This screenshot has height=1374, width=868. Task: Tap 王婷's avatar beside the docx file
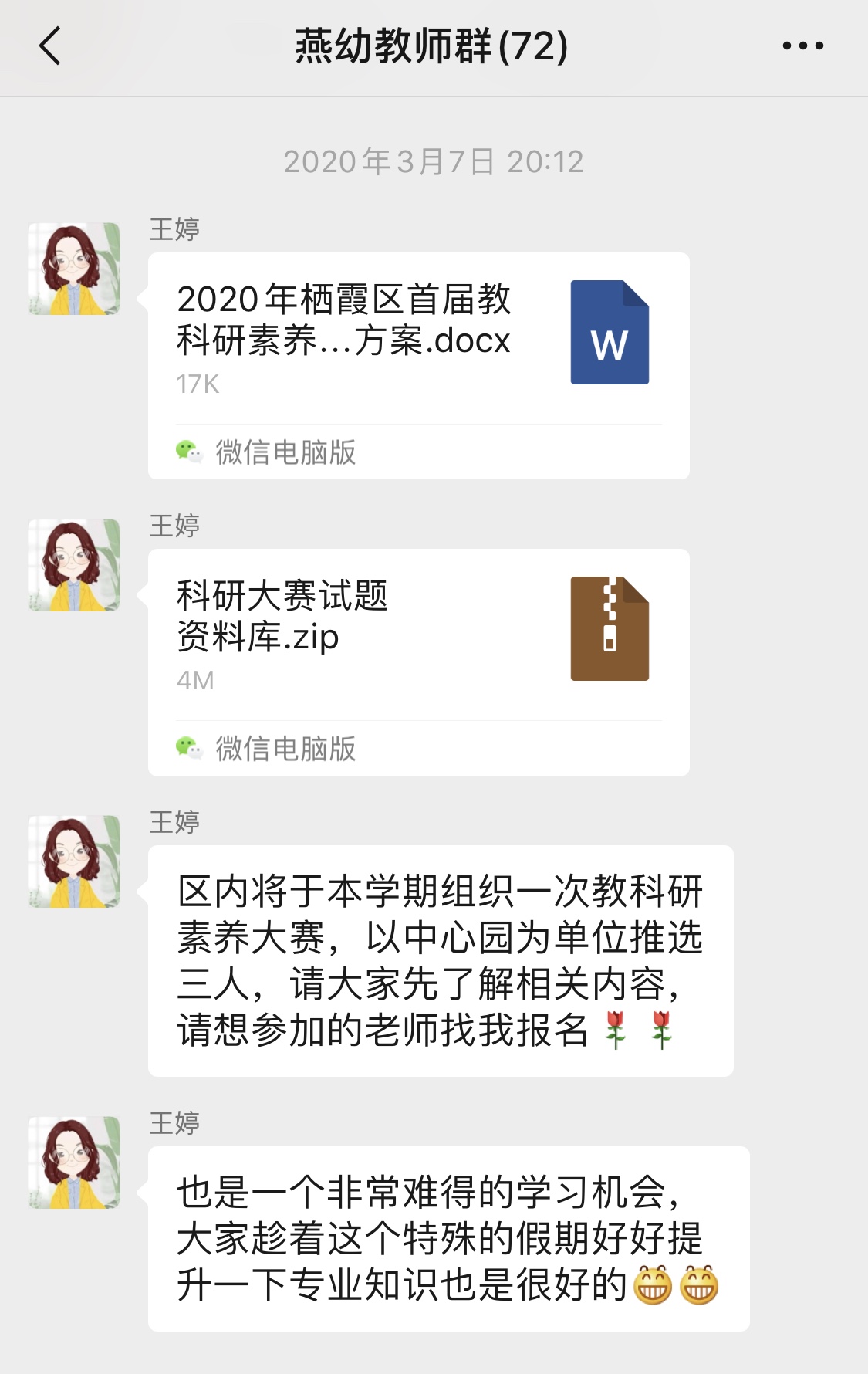74,269
